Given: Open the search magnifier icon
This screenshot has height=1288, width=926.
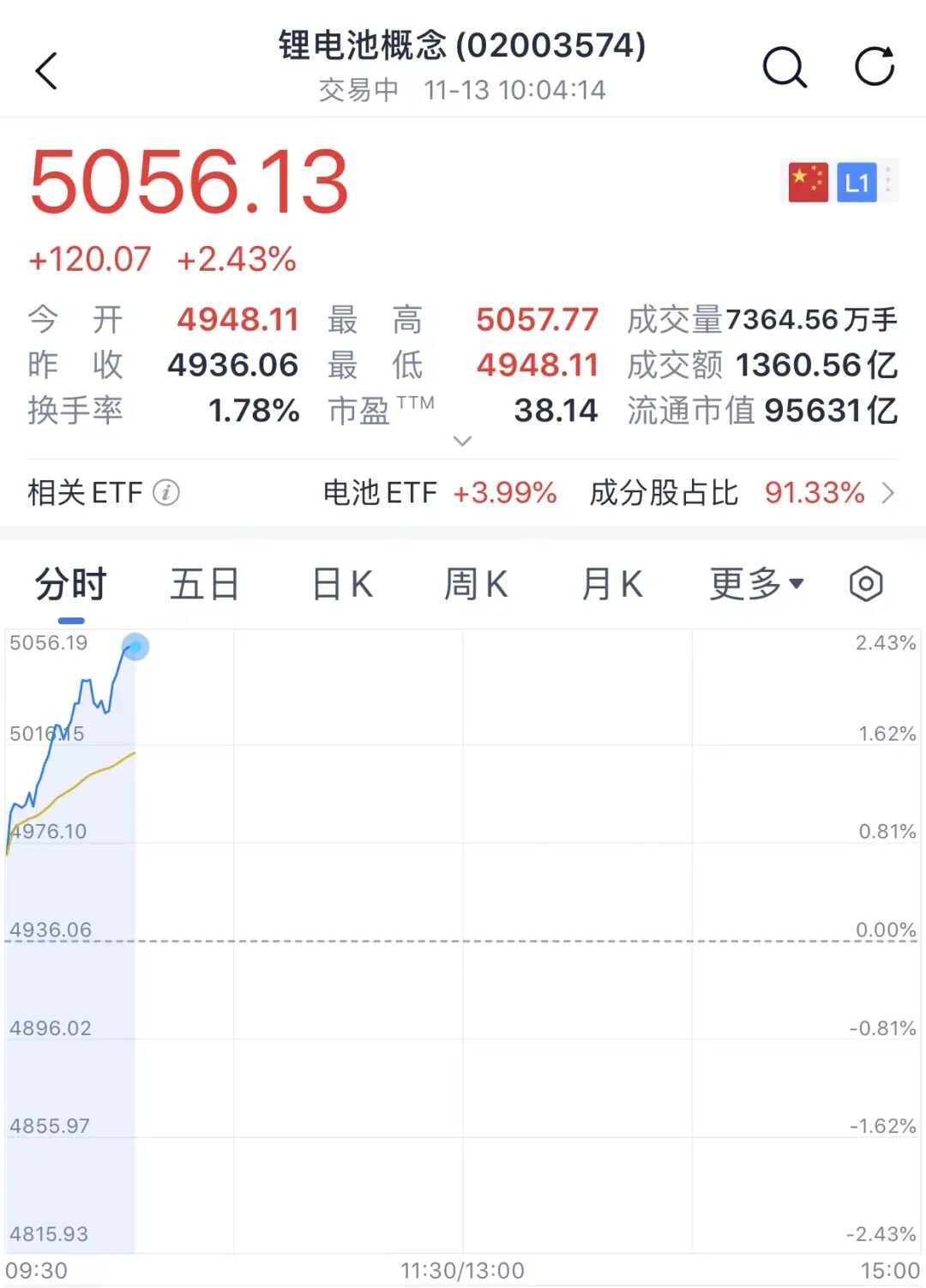Looking at the screenshot, I should (784, 67).
